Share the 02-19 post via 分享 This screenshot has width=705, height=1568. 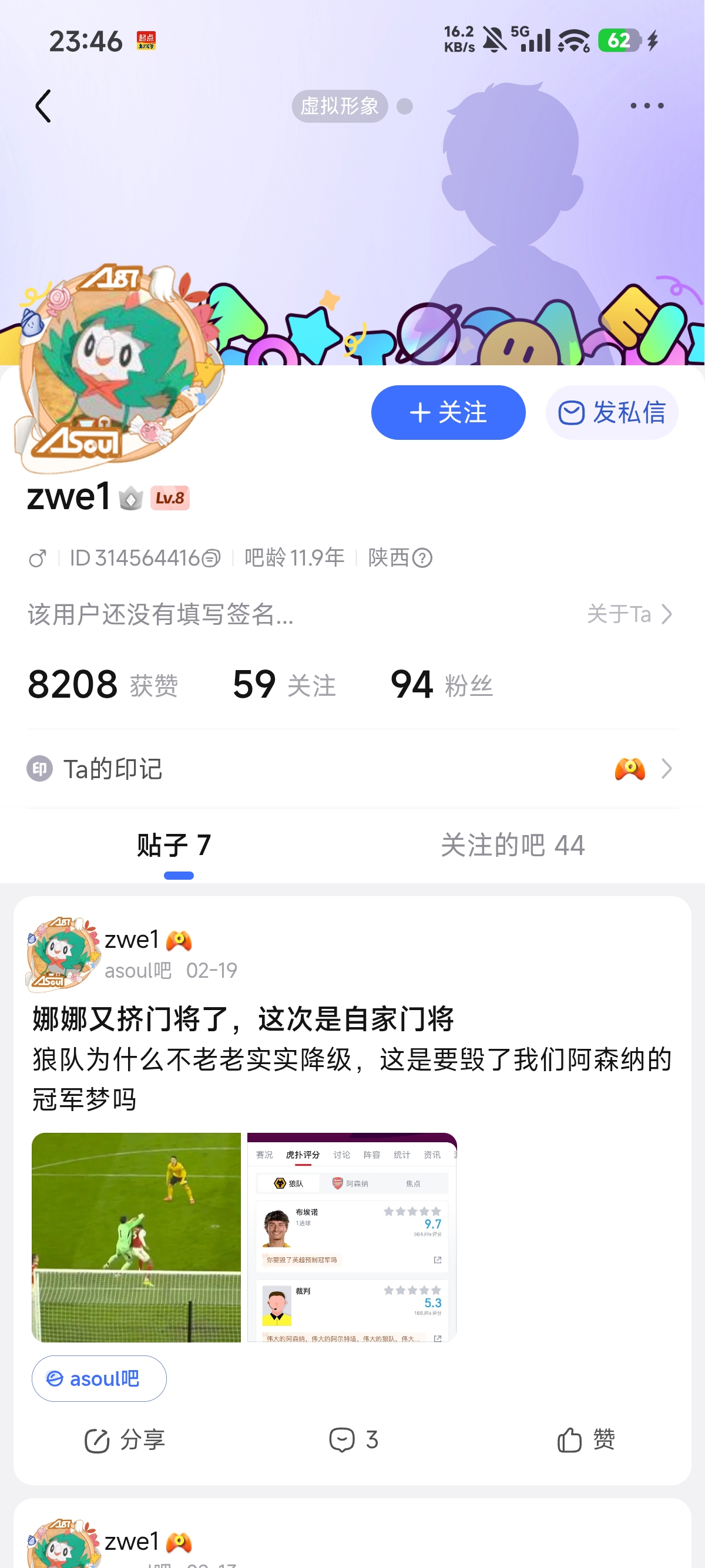coord(125,1439)
